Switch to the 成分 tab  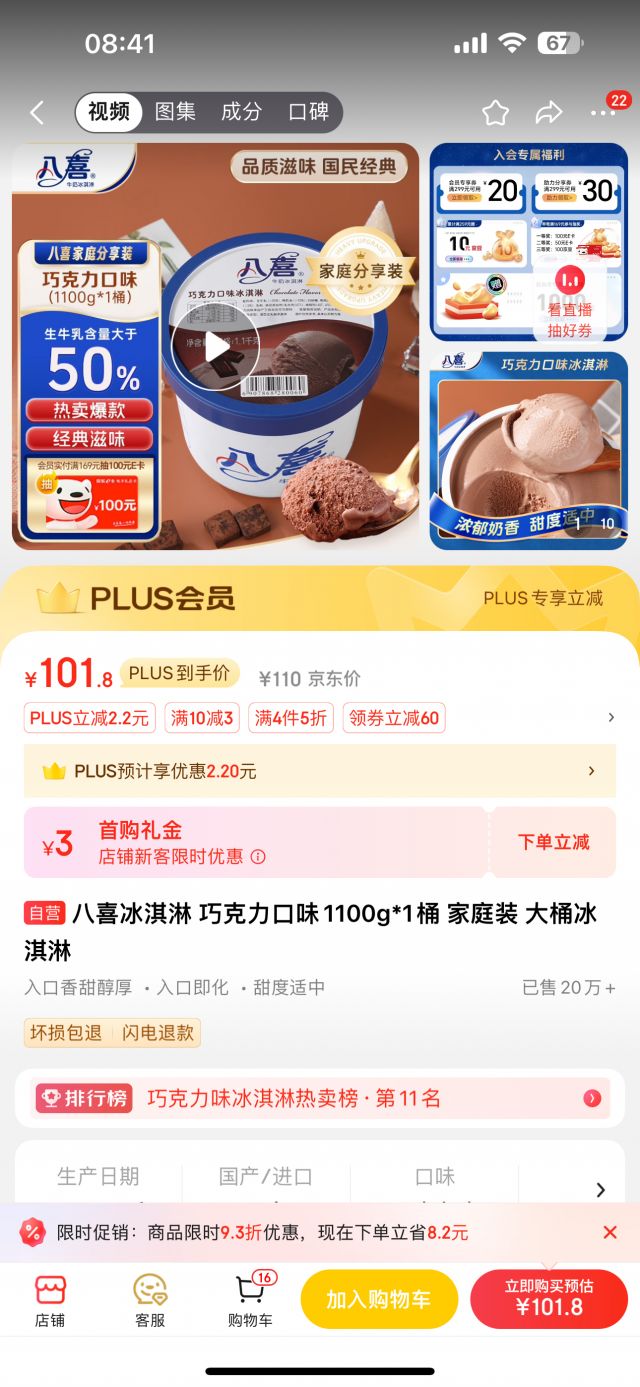(x=241, y=112)
